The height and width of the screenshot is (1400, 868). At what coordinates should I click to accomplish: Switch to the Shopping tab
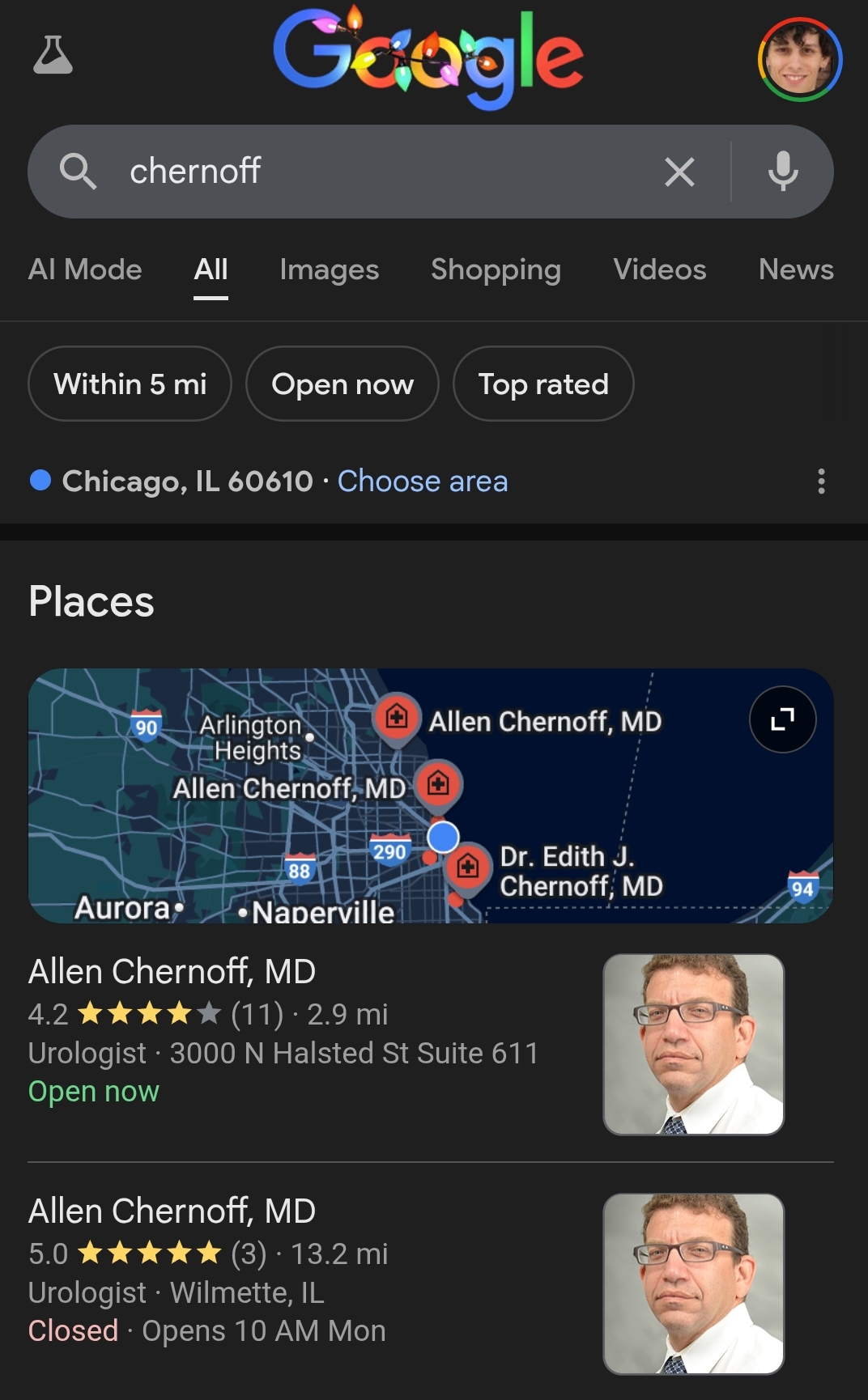pyautogui.click(x=496, y=269)
